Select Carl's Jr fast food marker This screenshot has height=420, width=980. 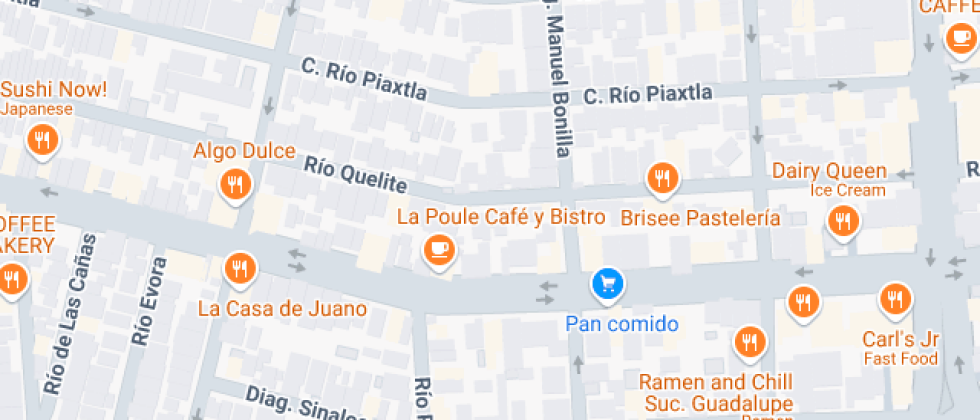pos(895,299)
